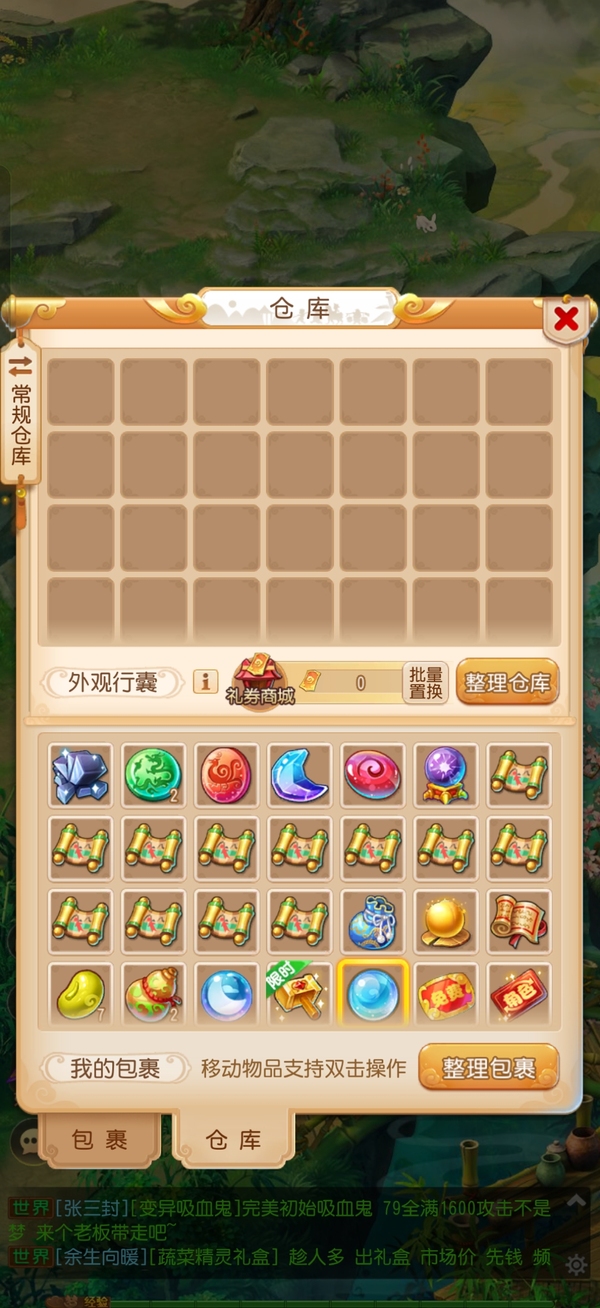Open the info icon next to 外观行囊

(205, 682)
